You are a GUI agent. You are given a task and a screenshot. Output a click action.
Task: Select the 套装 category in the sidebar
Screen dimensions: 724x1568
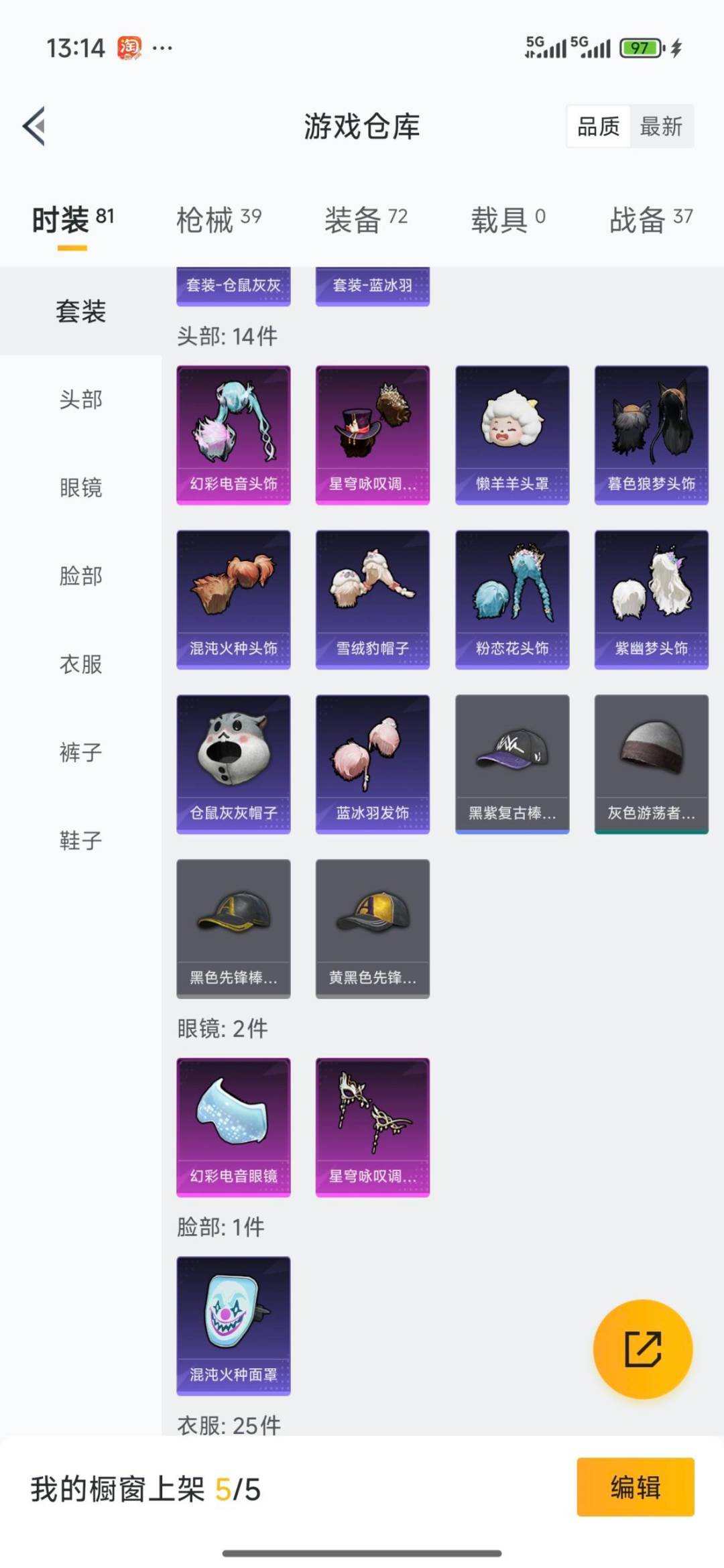coord(80,312)
